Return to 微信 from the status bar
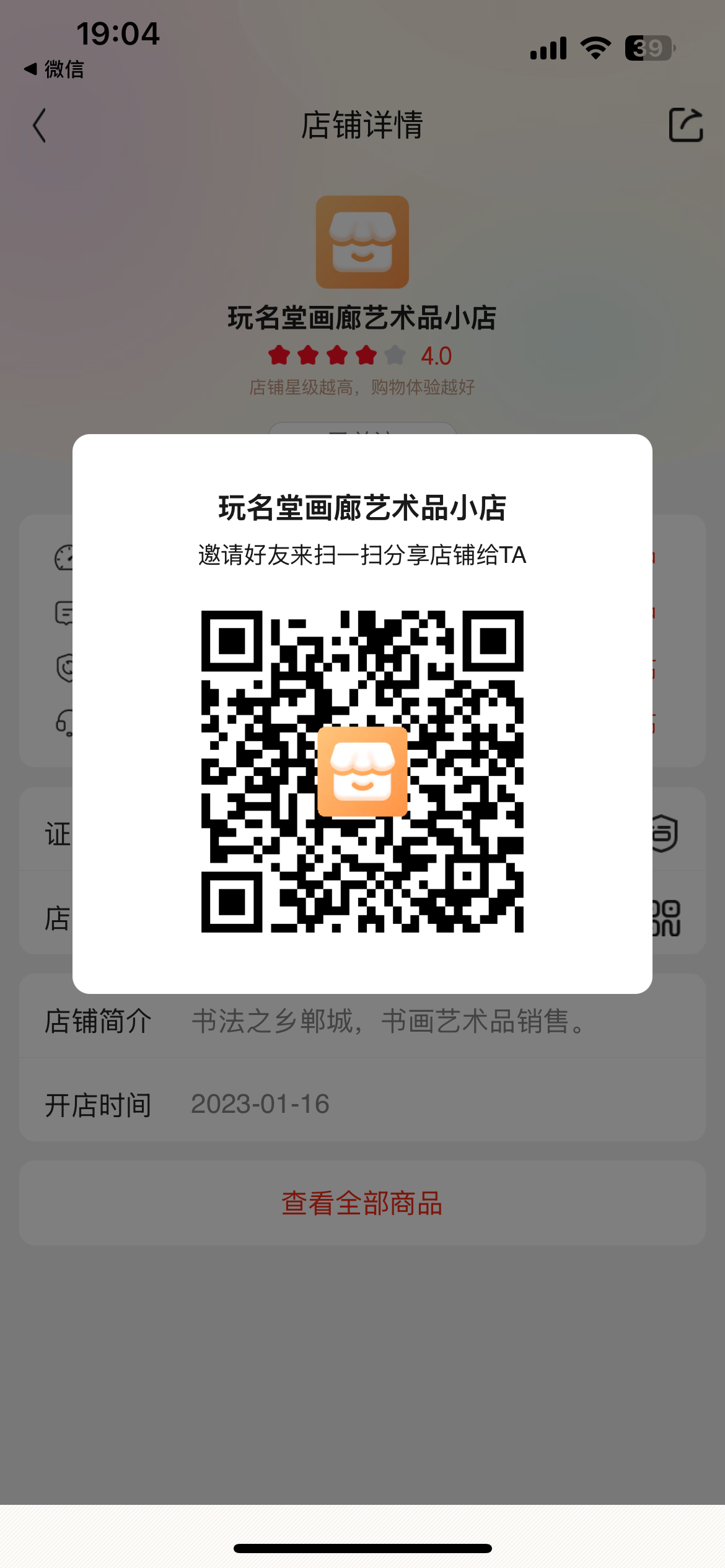725x1568 pixels. click(x=55, y=69)
